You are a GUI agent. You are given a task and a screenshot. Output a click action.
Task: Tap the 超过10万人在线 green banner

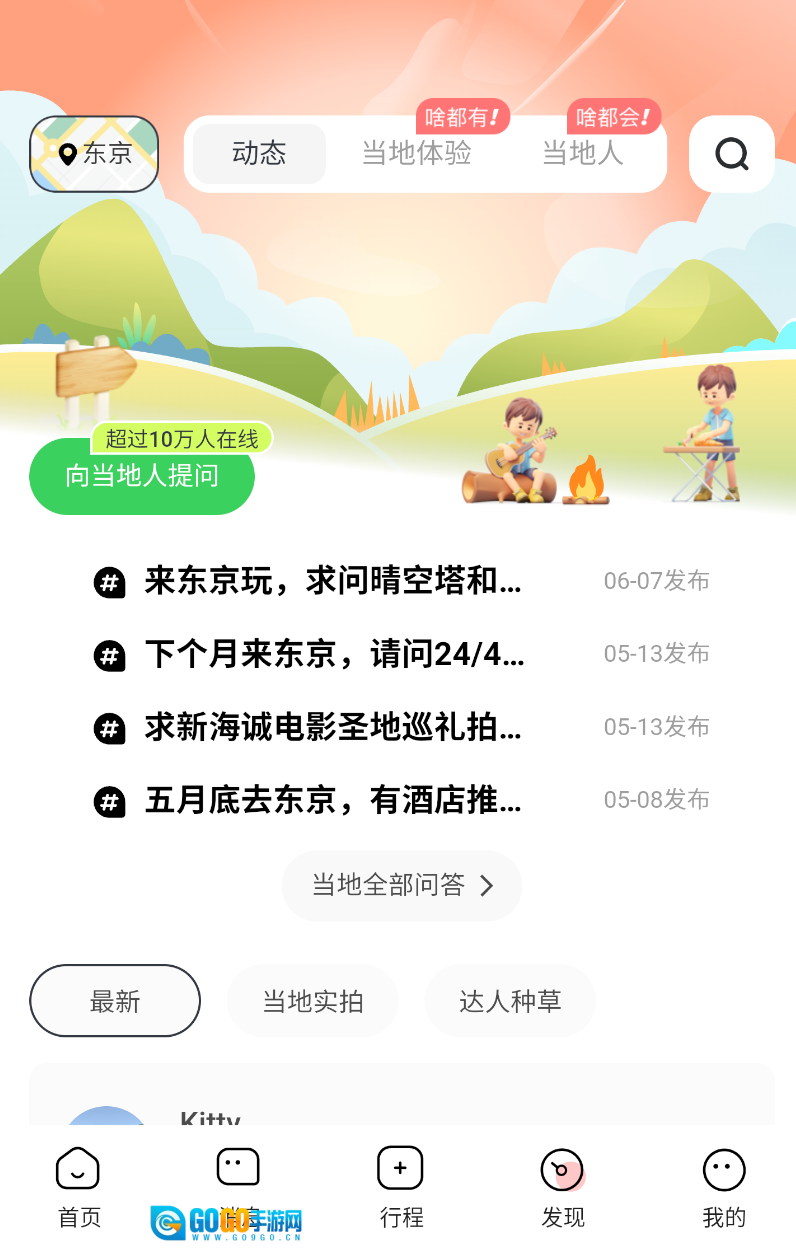[181, 437]
